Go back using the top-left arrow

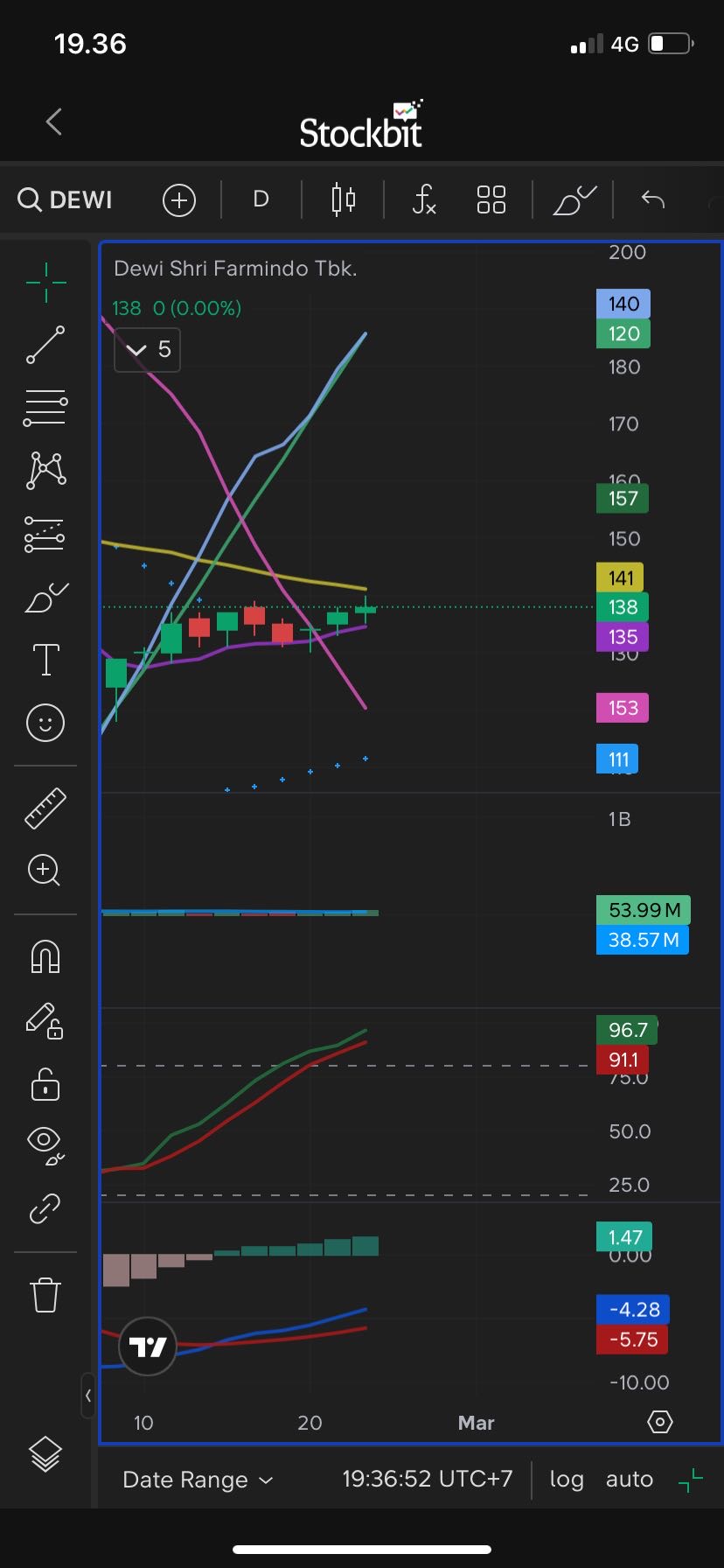click(x=54, y=122)
